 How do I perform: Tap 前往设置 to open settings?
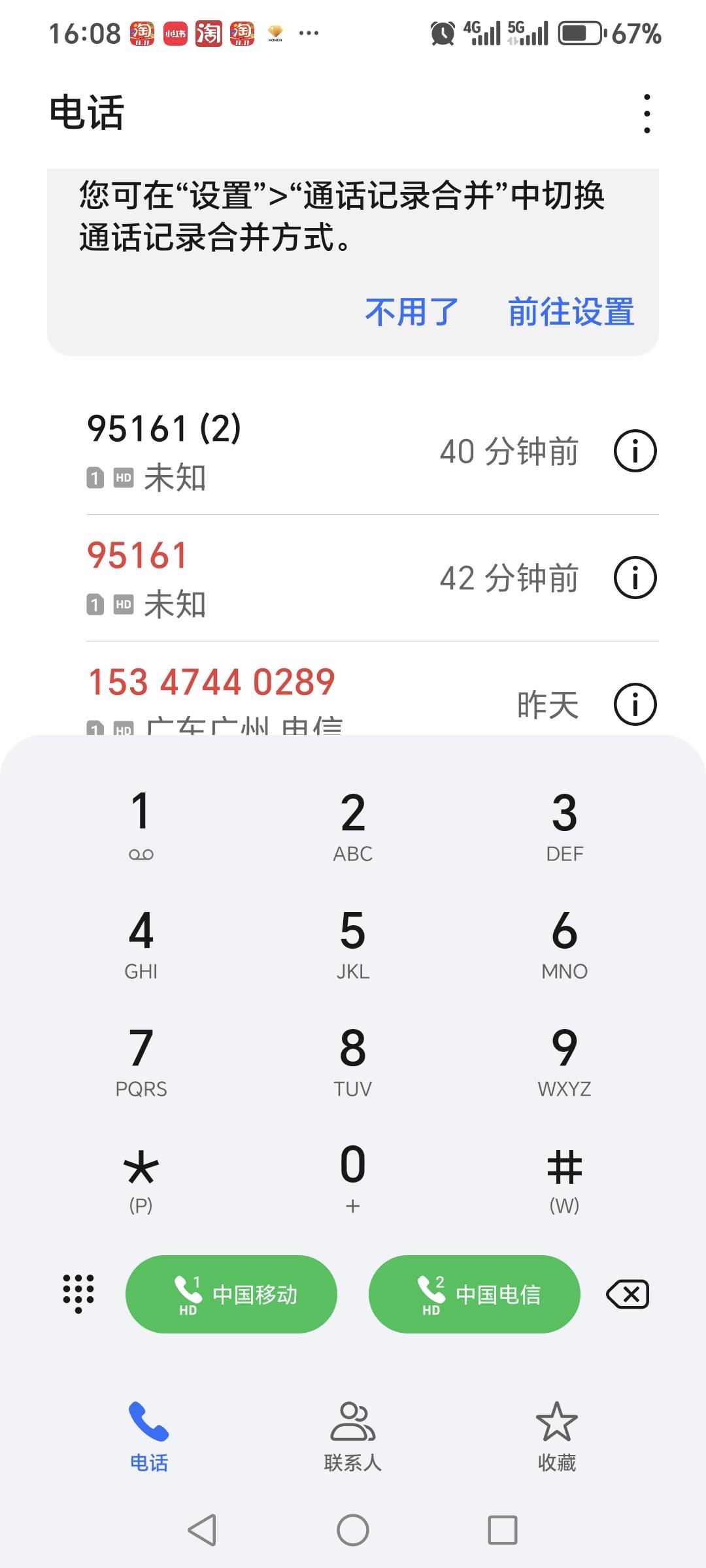pyautogui.click(x=571, y=312)
